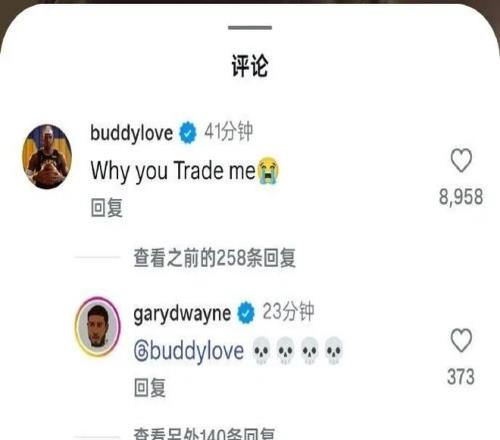The image size is (500, 440).
Task: Tap the comments sheet drag handle
Action: pyautogui.click(x=250, y=28)
